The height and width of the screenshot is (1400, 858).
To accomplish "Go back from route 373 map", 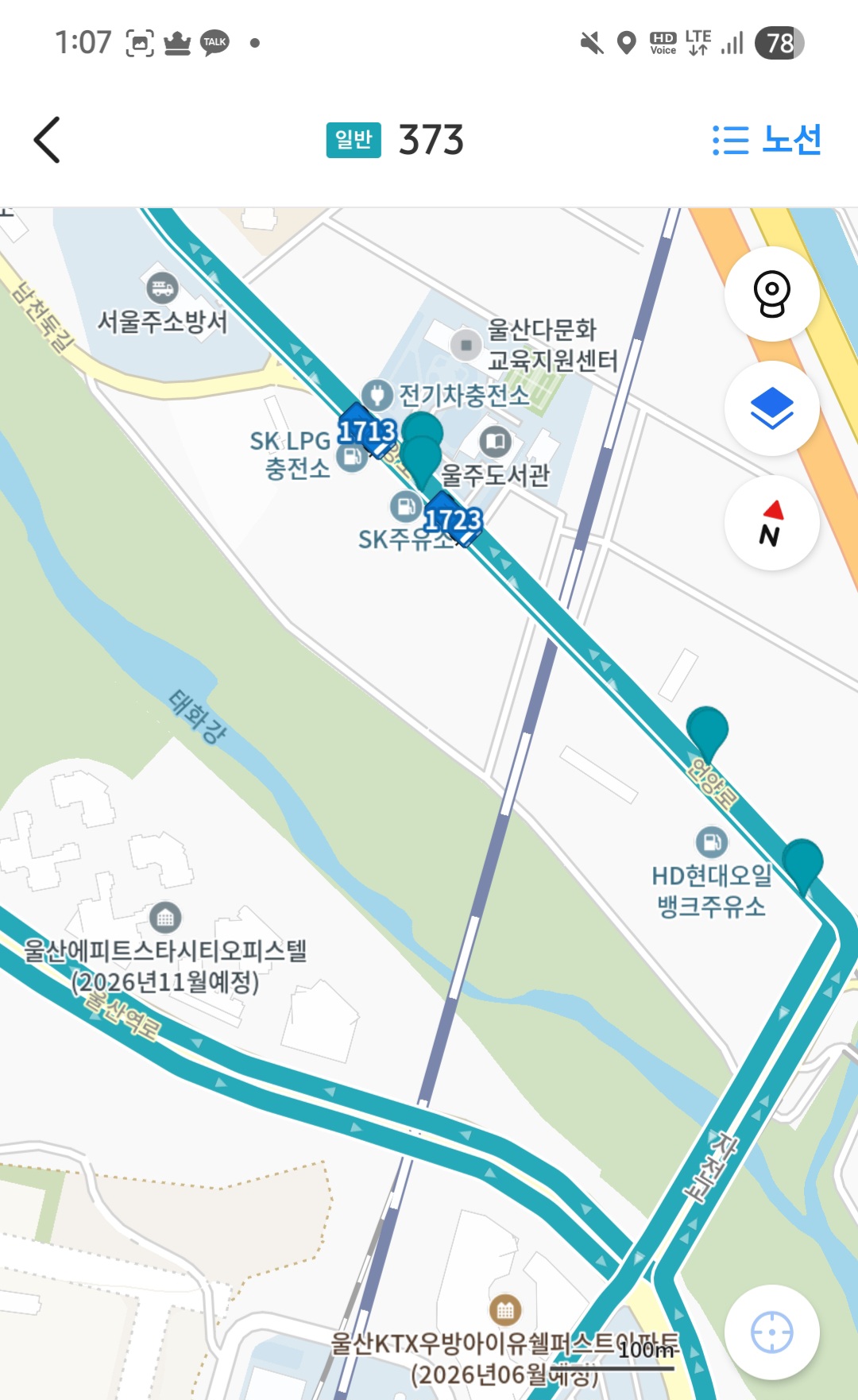I will tap(47, 140).
